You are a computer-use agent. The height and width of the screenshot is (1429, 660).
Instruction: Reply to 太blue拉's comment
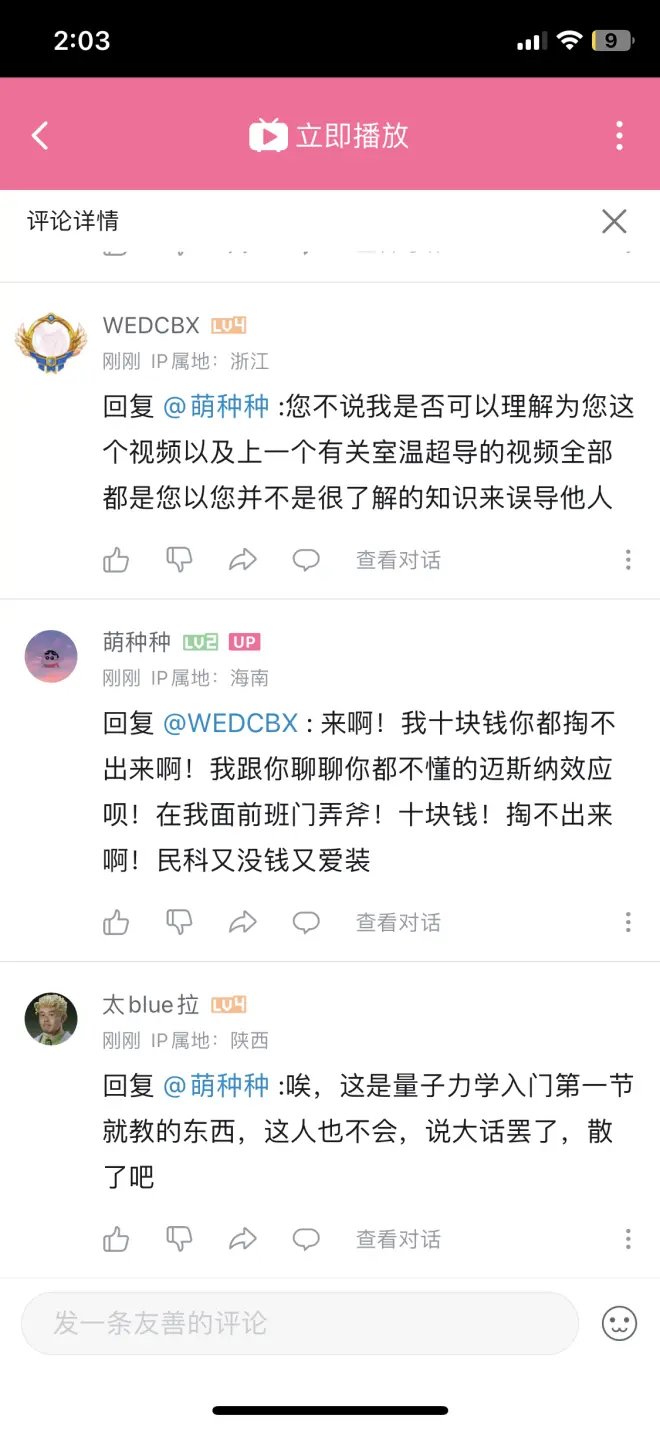pos(306,1239)
